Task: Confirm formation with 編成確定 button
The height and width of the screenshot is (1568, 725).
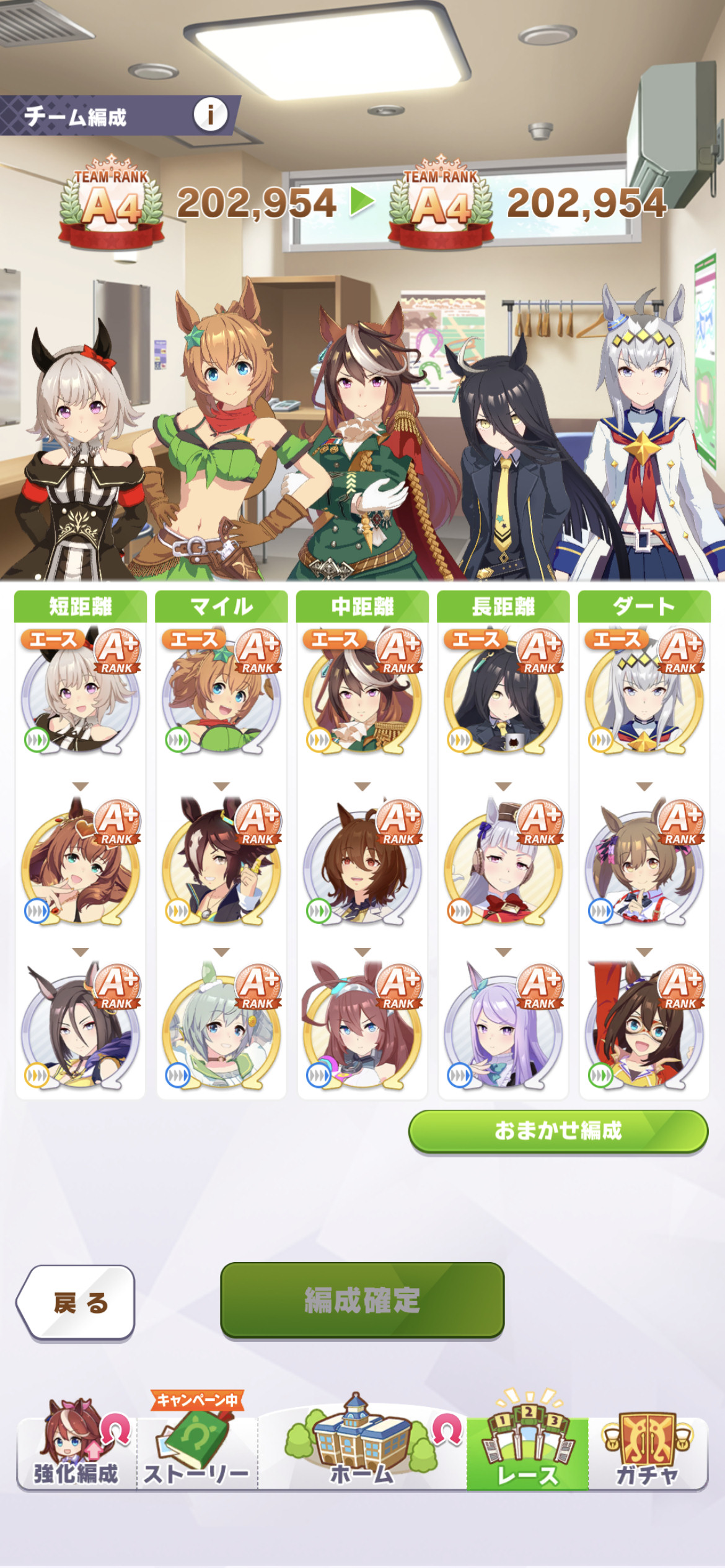Action: point(362,1300)
